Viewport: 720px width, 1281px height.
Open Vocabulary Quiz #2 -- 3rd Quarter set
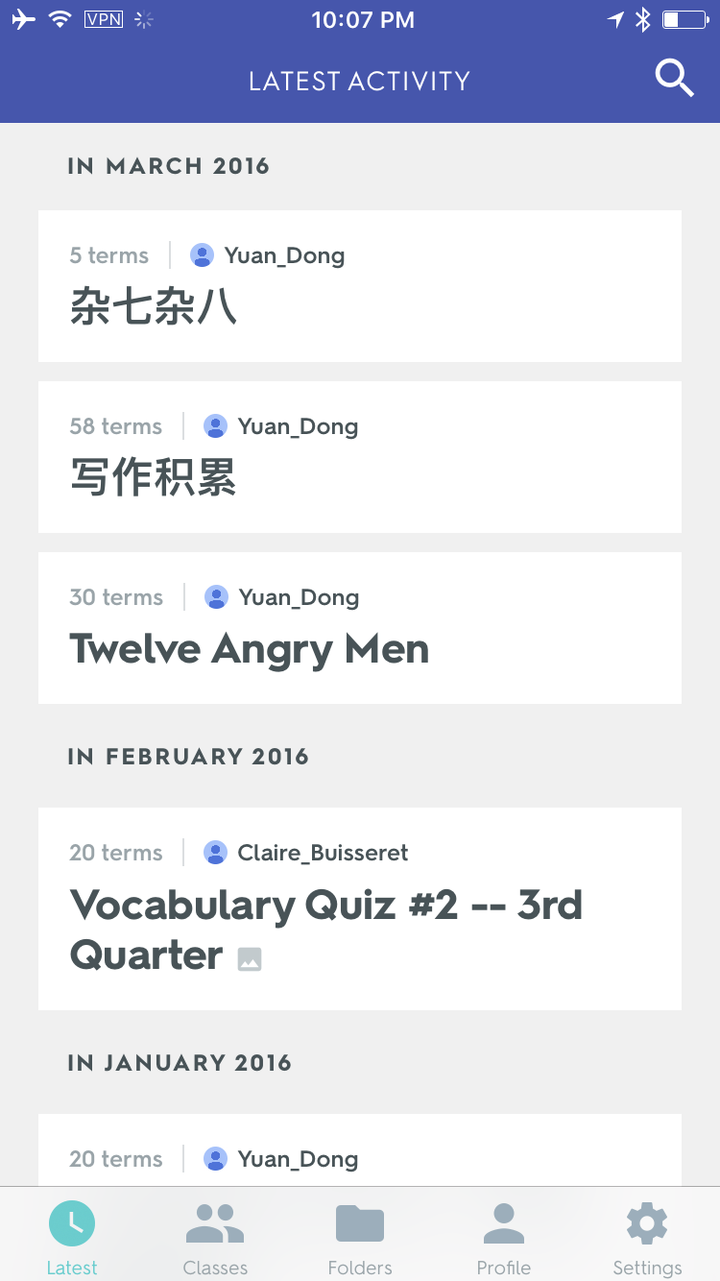pyautogui.click(x=360, y=909)
